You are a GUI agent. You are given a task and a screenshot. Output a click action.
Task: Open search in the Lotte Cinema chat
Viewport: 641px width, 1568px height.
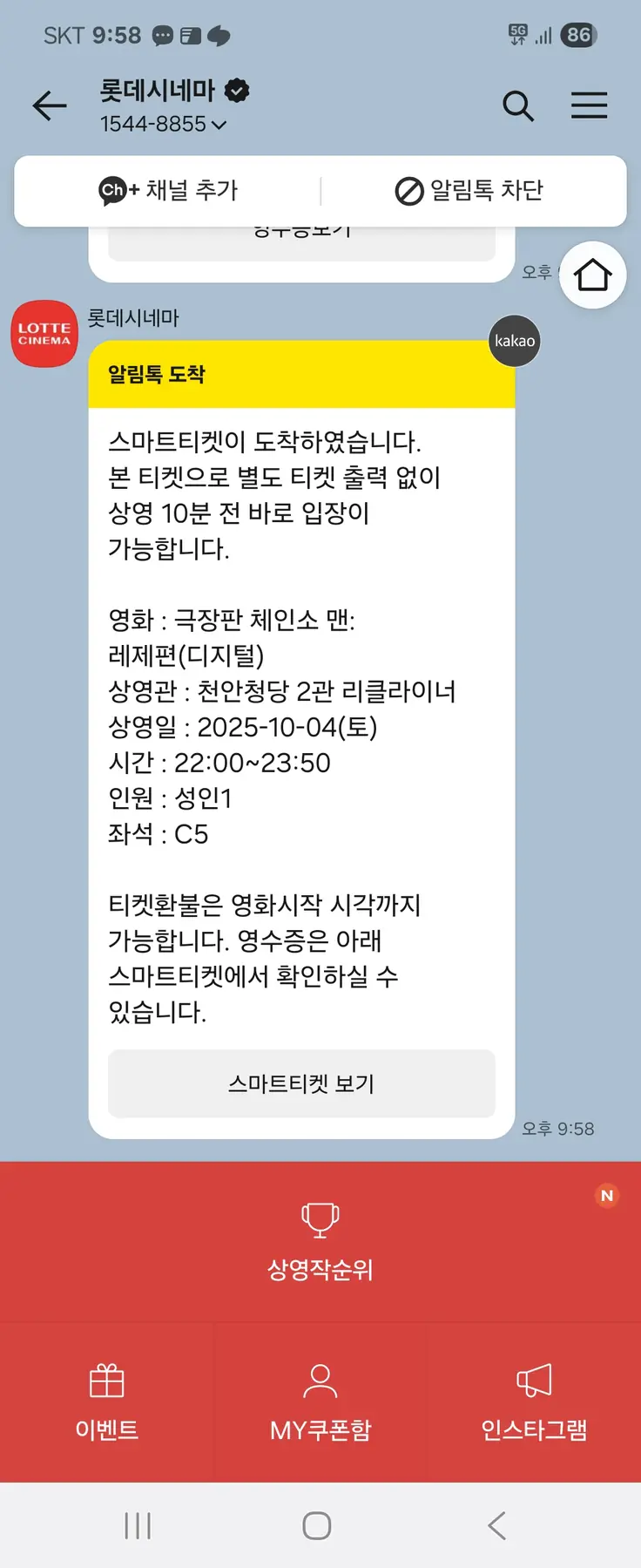click(518, 105)
